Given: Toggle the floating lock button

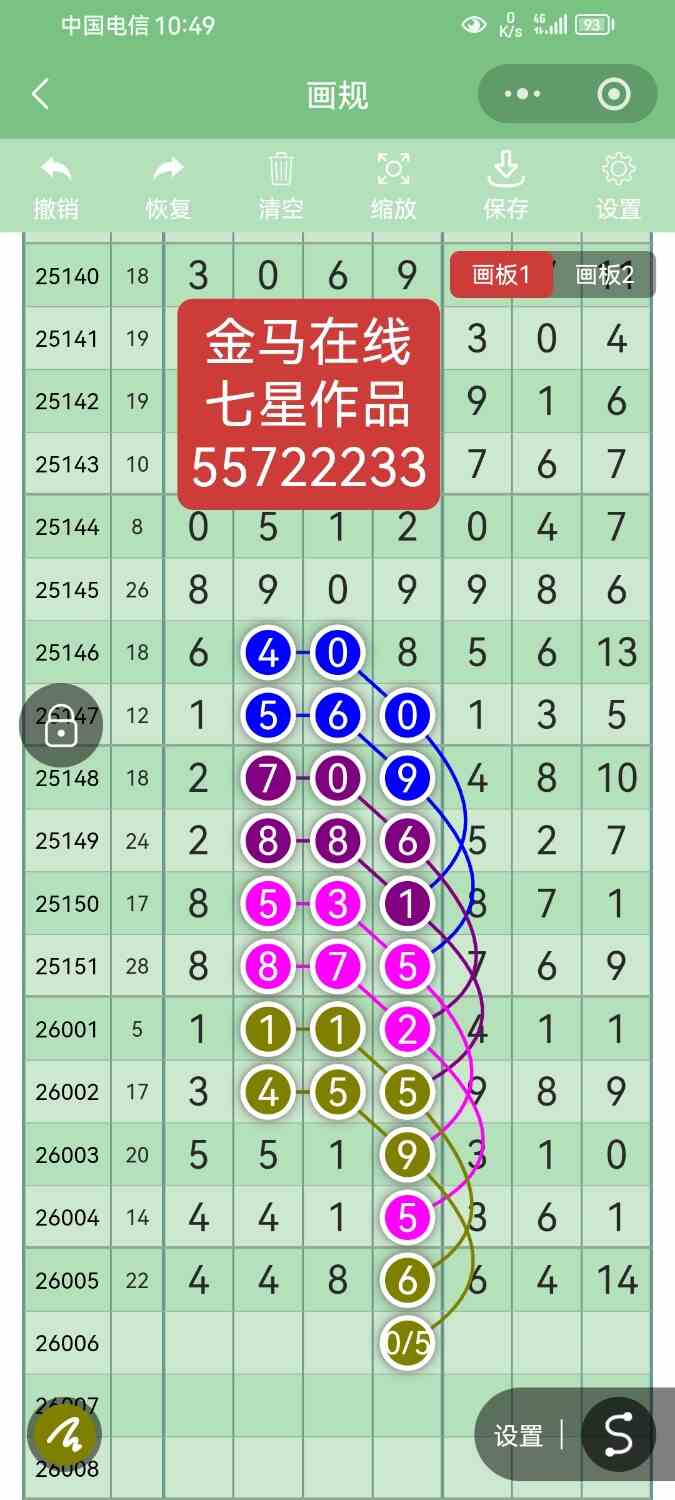Looking at the screenshot, I should coord(61,726).
